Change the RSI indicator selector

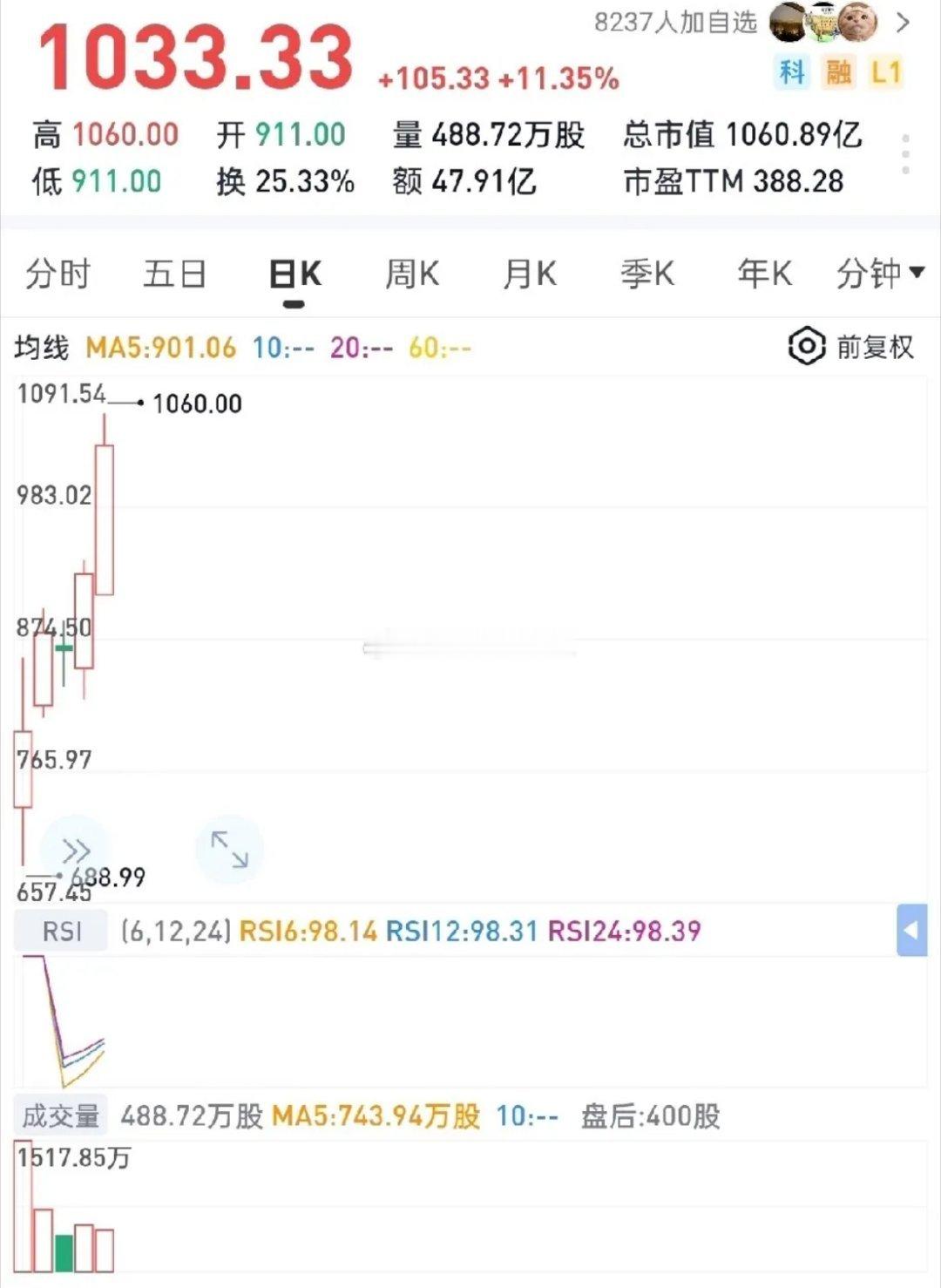61,932
